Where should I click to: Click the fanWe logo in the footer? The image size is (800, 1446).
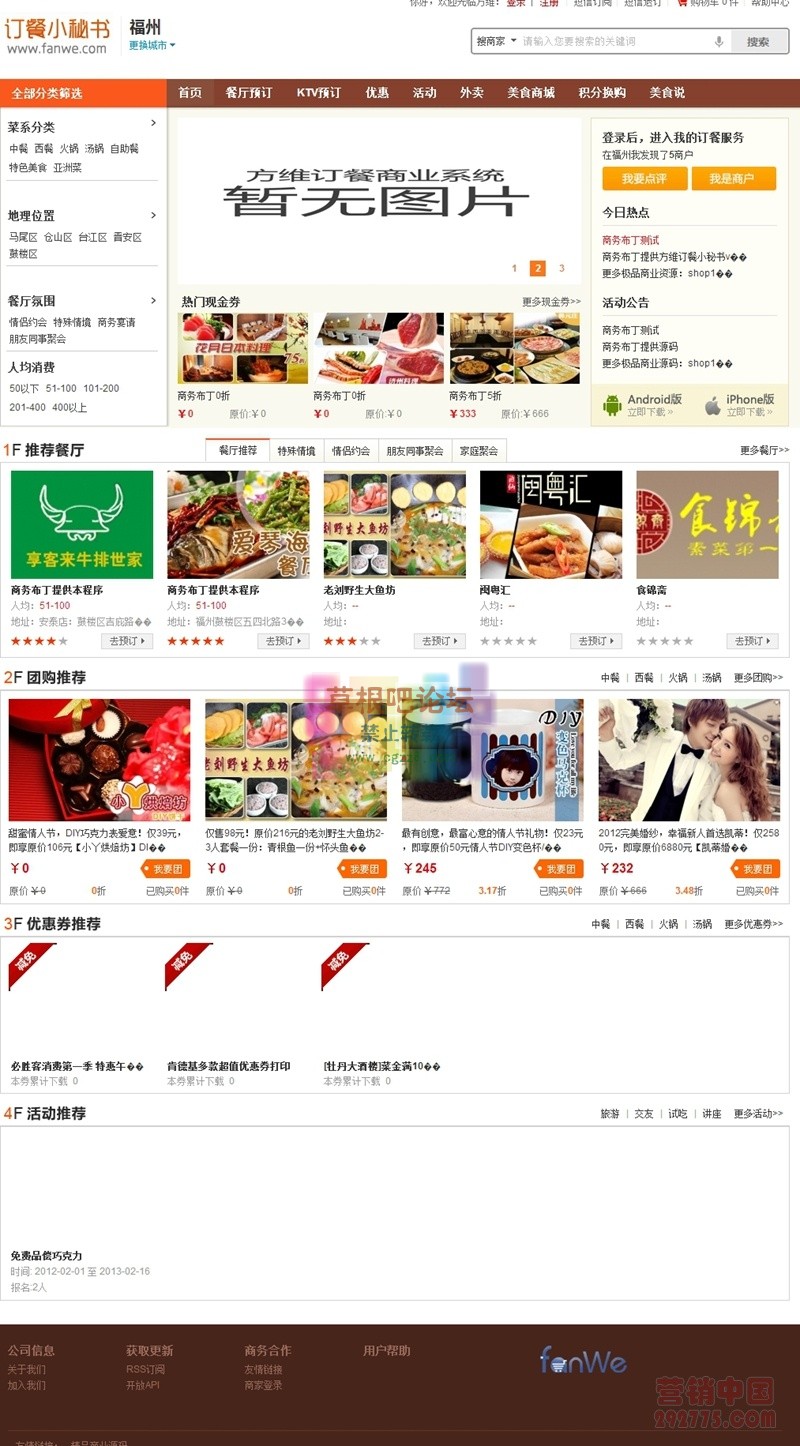click(584, 1360)
